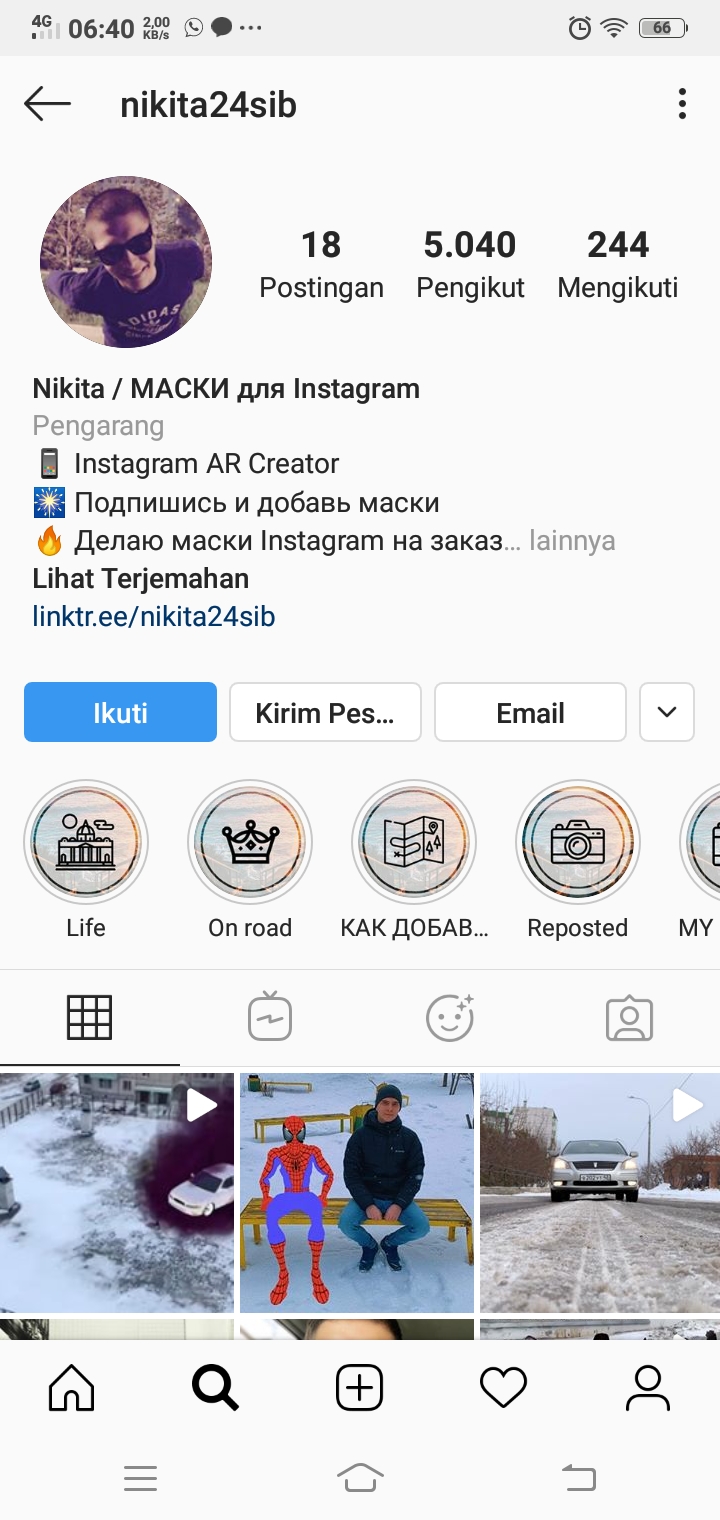This screenshot has height=1520, width=720.
Task: View the 5.040 Pengikut followers list
Action: (470, 264)
